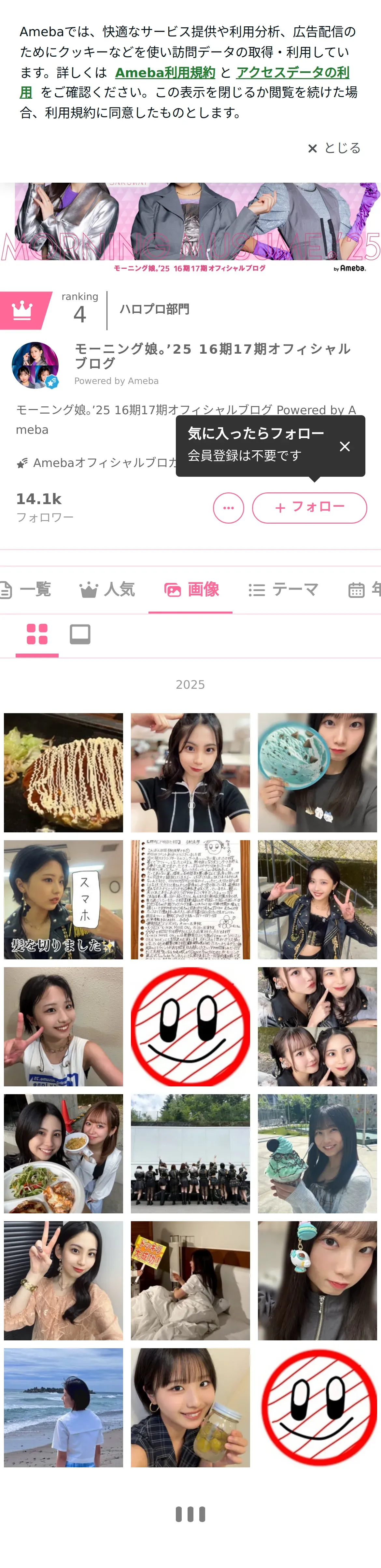The width and height of the screenshot is (381, 1568).
Task: Switch to the テーマ tab
Action: click(284, 589)
